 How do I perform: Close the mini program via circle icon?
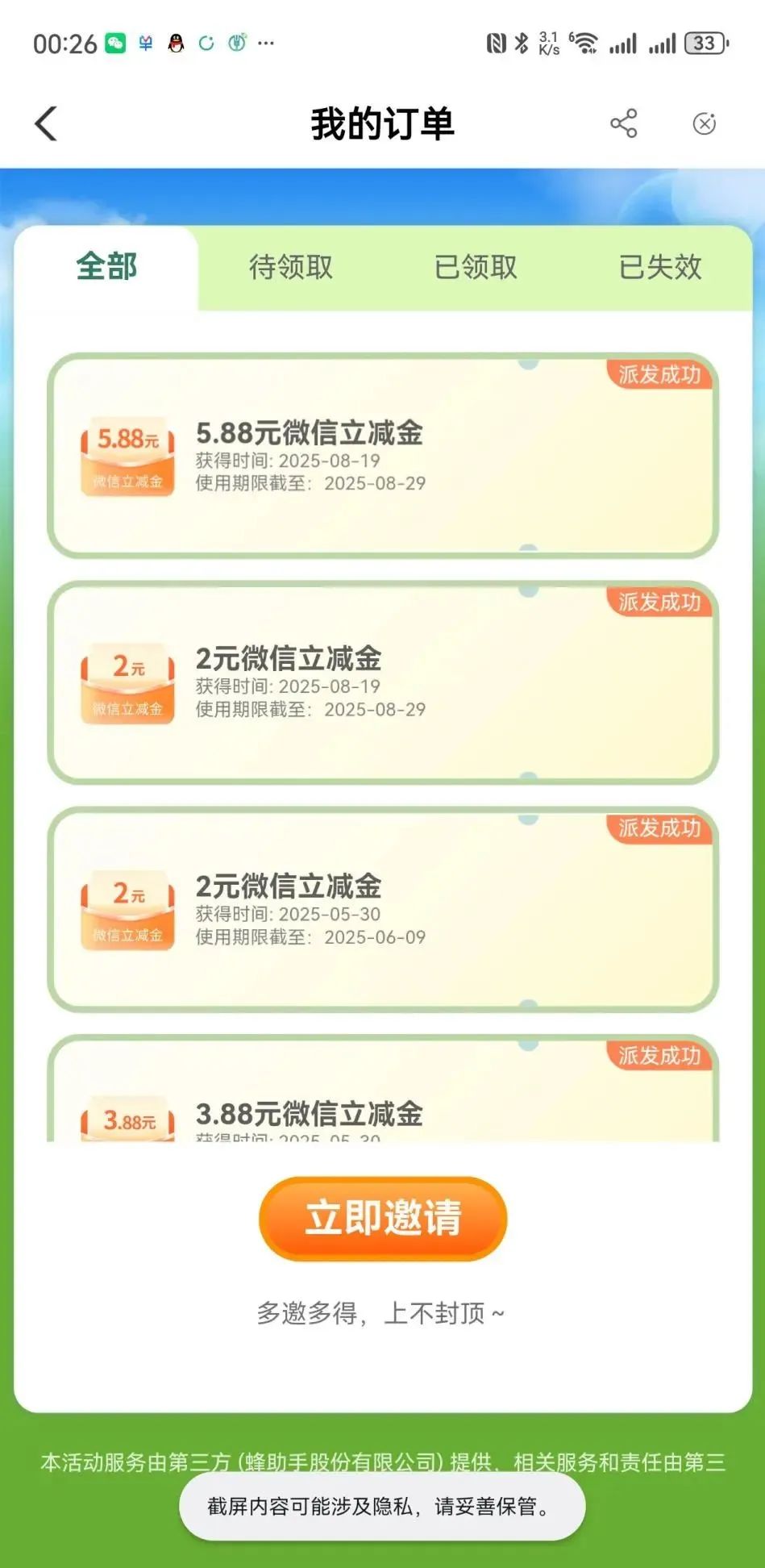pyautogui.click(x=704, y=123)
